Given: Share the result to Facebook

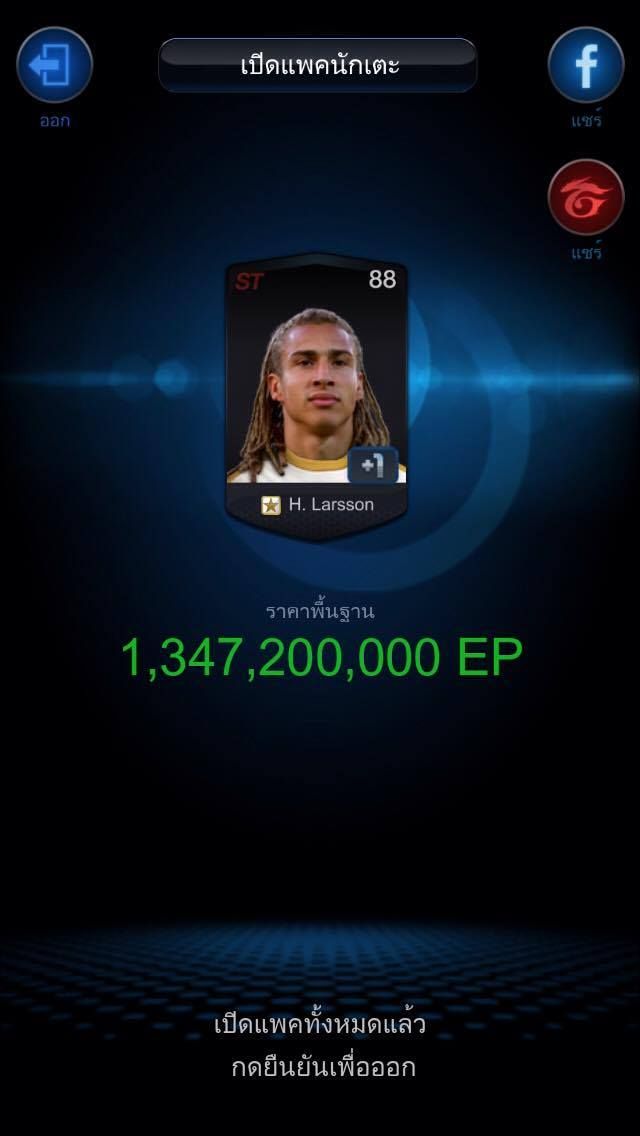Looking at the screenshot, I should (586, 65).
